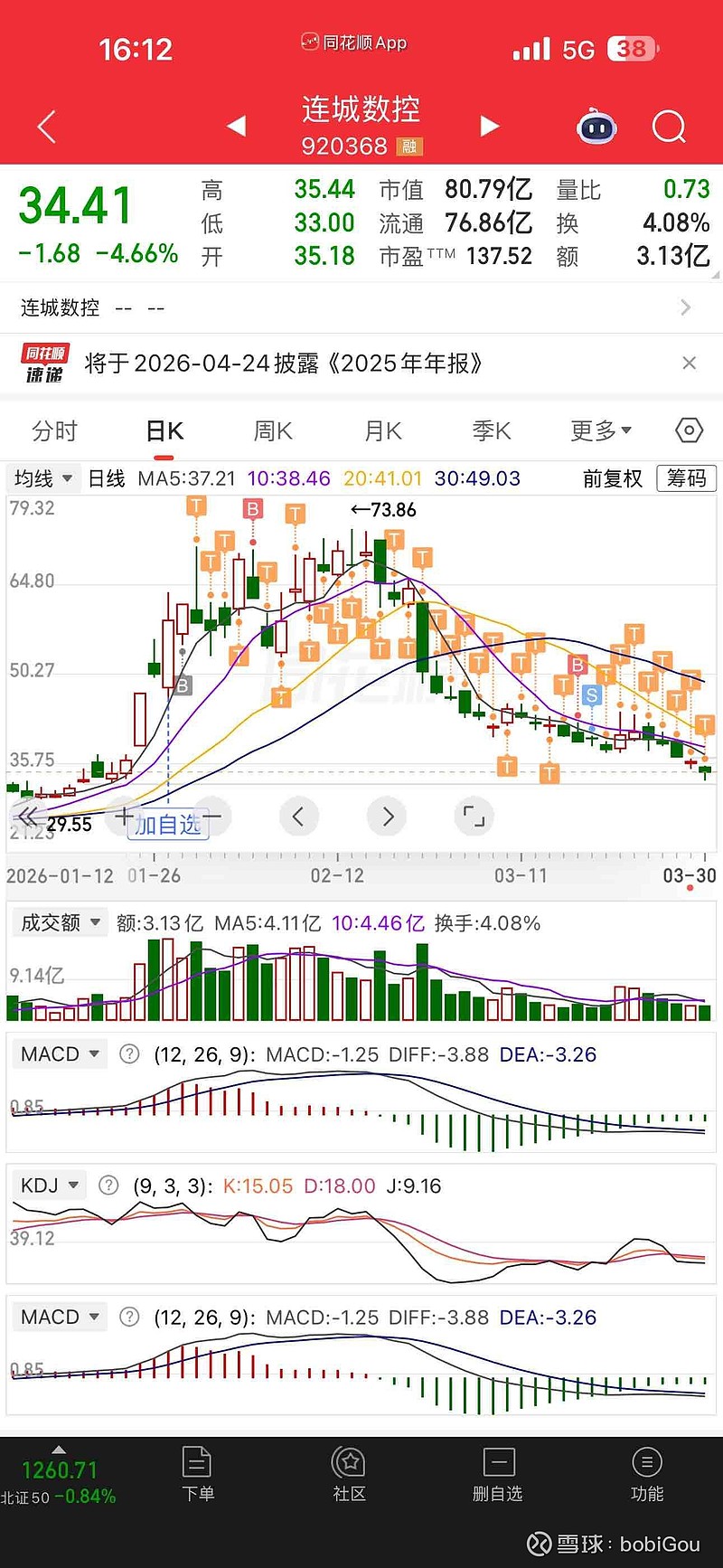Go back using the top-left arrow
723x1568 pixels.
(x=47, y=127)
